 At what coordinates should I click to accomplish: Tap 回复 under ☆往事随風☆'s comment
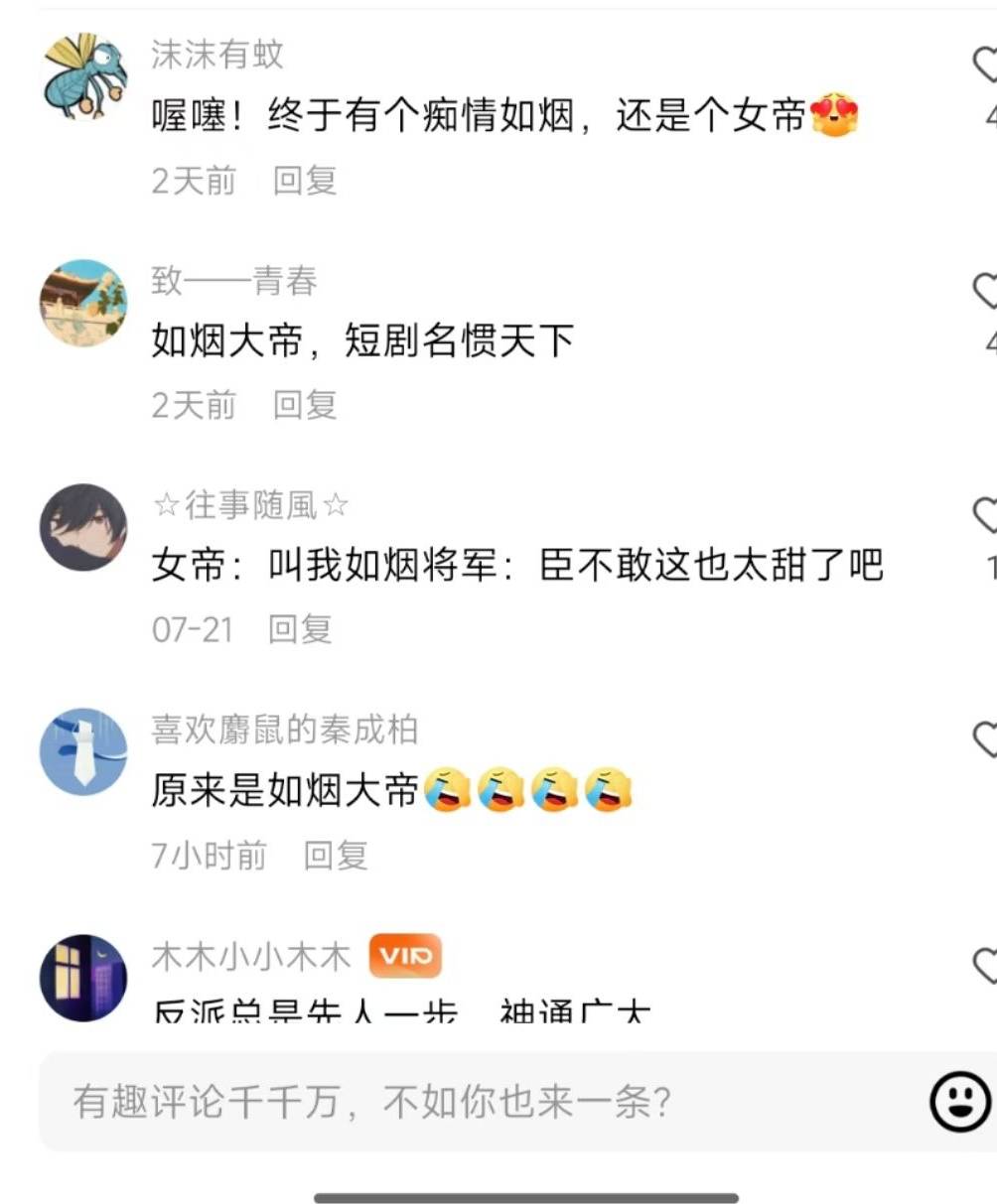point(300,628)
